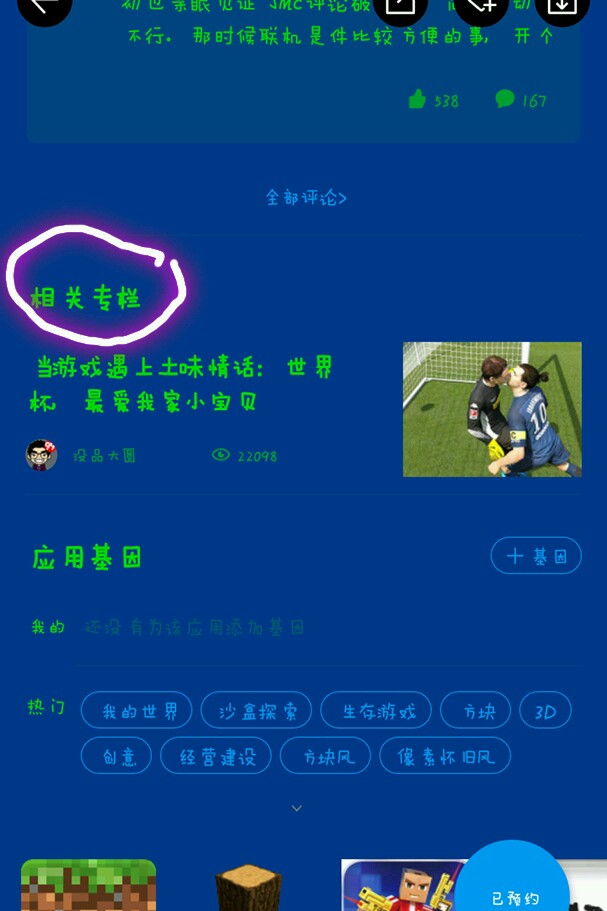Image resolution: width=607 pixels, height=911 pixels.
Task: Open author 没品大圈's profile
Action: (x=42, y=455)
